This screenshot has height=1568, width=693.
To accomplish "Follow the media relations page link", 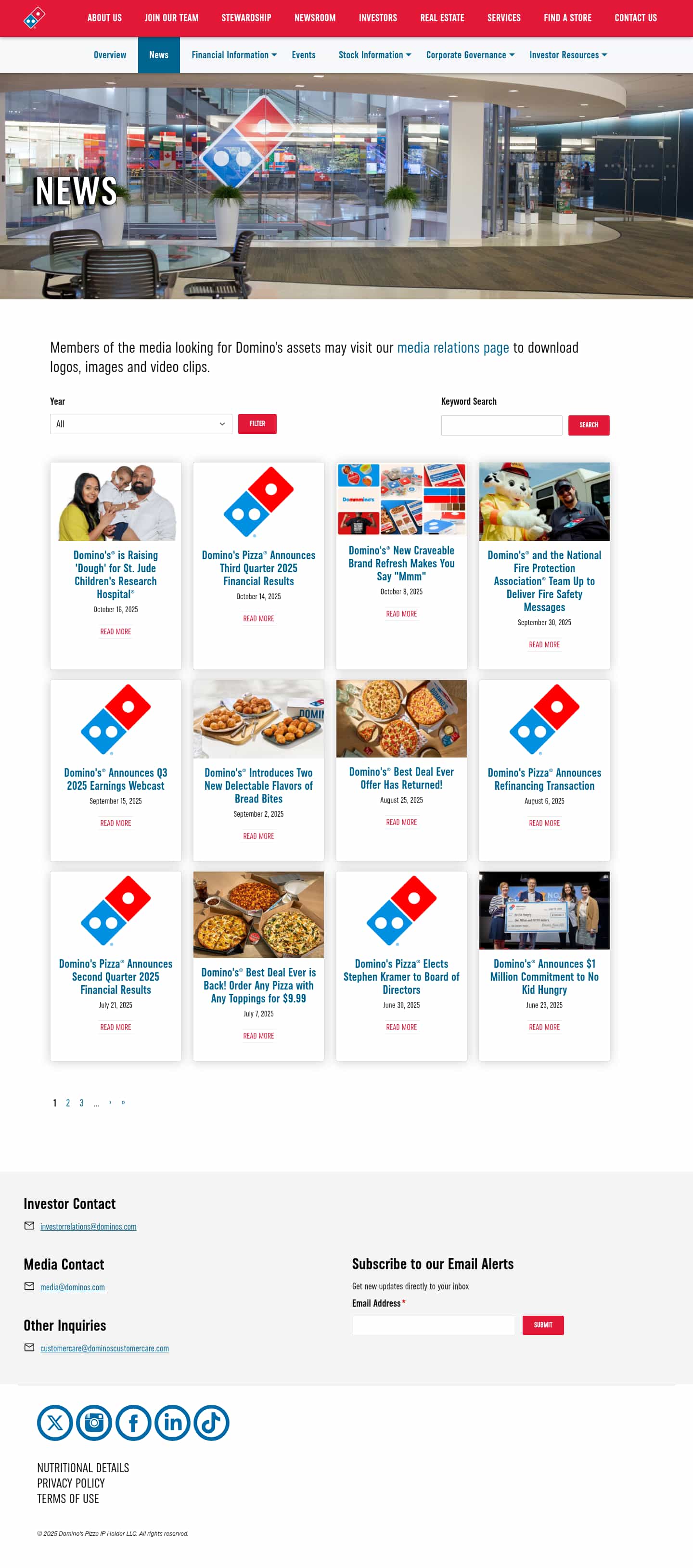I will [453, 347].
